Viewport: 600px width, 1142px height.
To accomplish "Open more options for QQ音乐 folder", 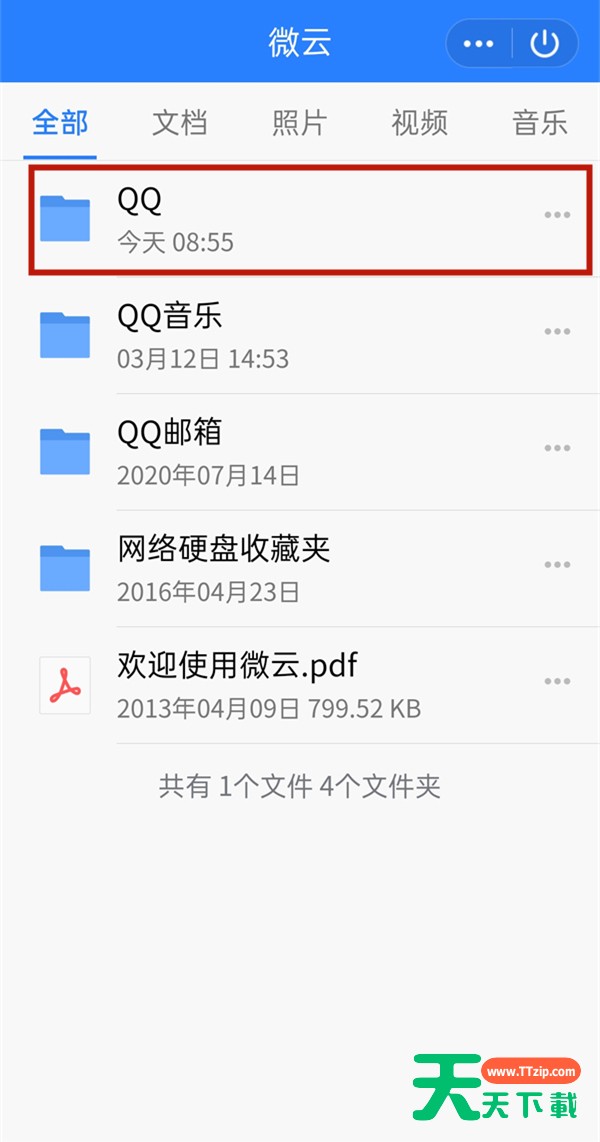I will click(x=557, y=331).
